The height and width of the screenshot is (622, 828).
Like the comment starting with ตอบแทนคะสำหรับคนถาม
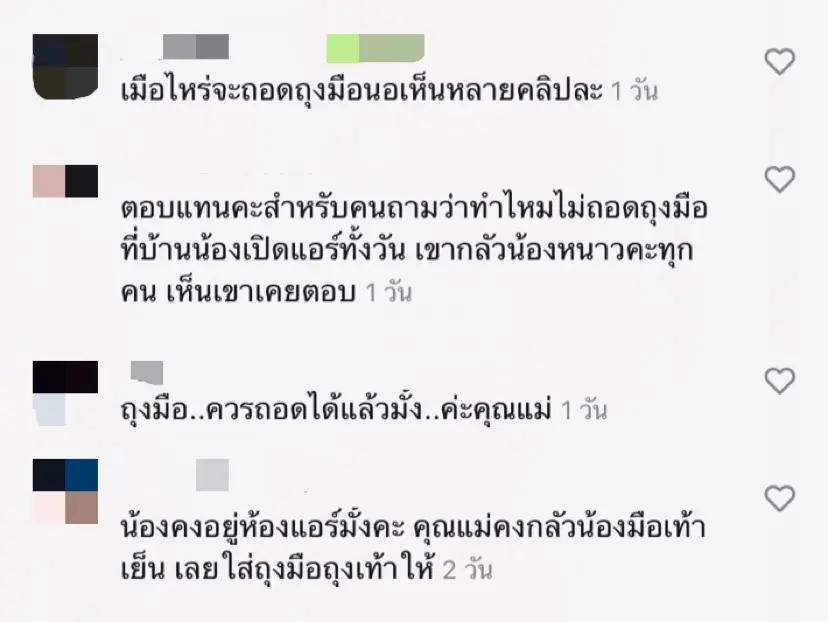coord(779,180)
